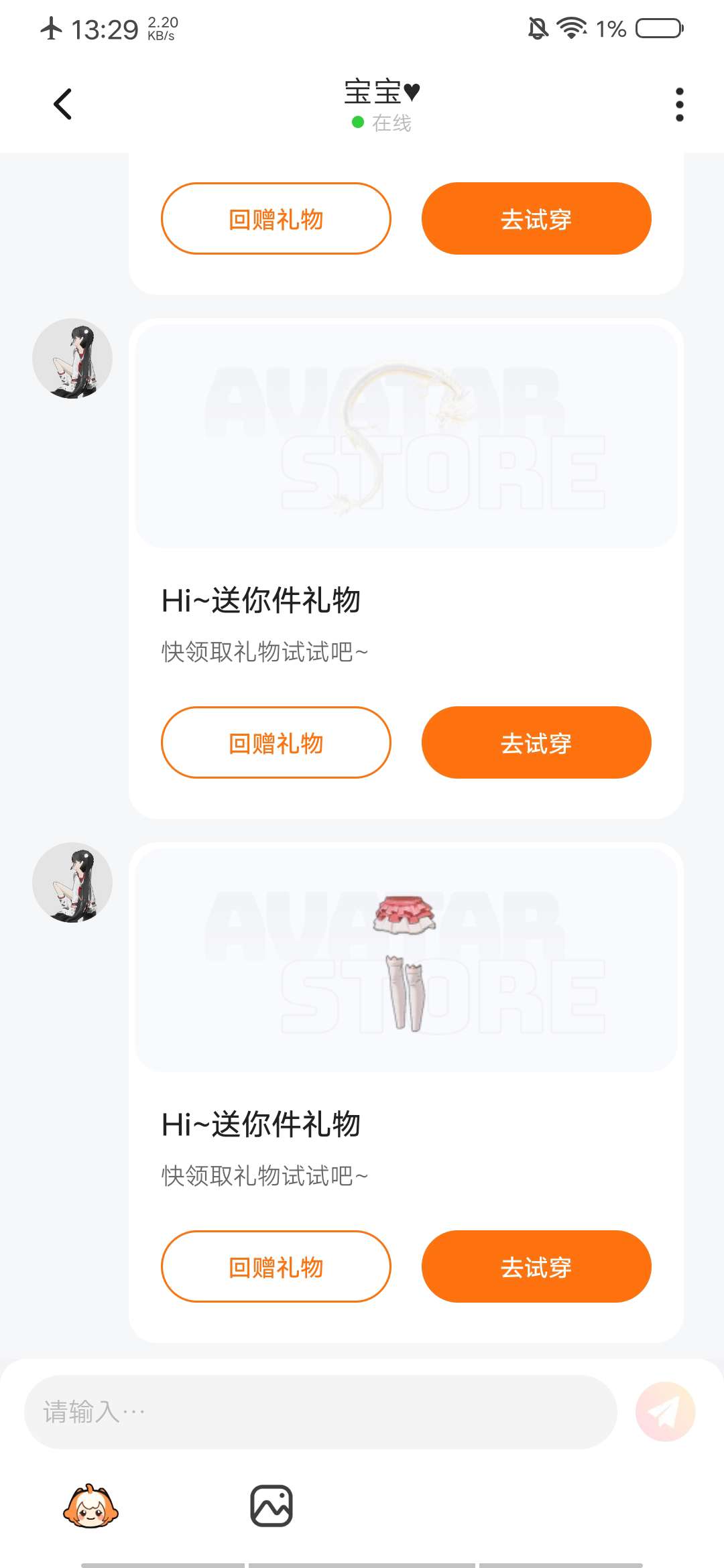724x1568 pixels.
Task: Tap 回赠礼物 on the dragon gift card
Action: tap(276, 742)
